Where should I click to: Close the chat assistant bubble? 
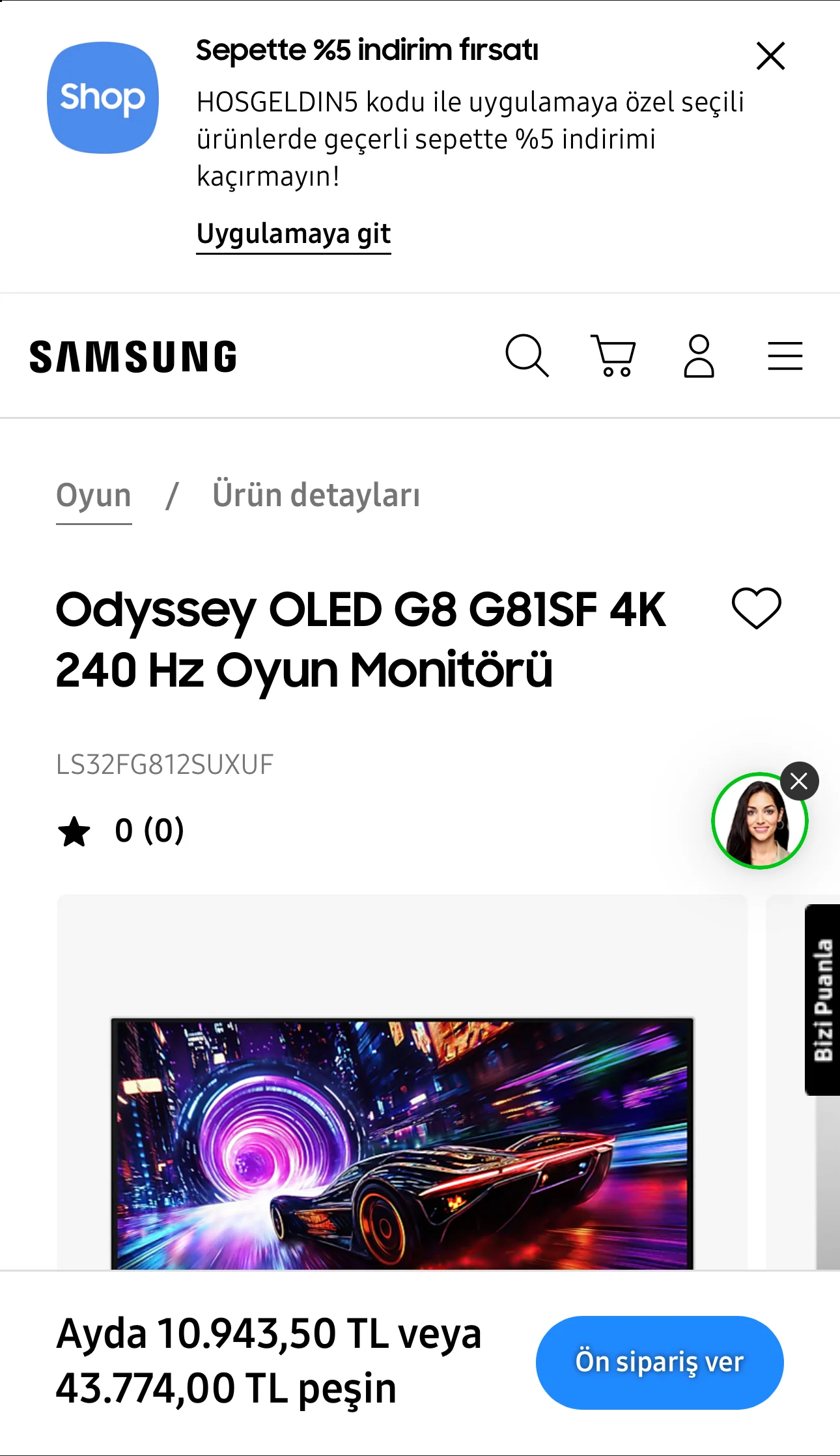[799, 781]
